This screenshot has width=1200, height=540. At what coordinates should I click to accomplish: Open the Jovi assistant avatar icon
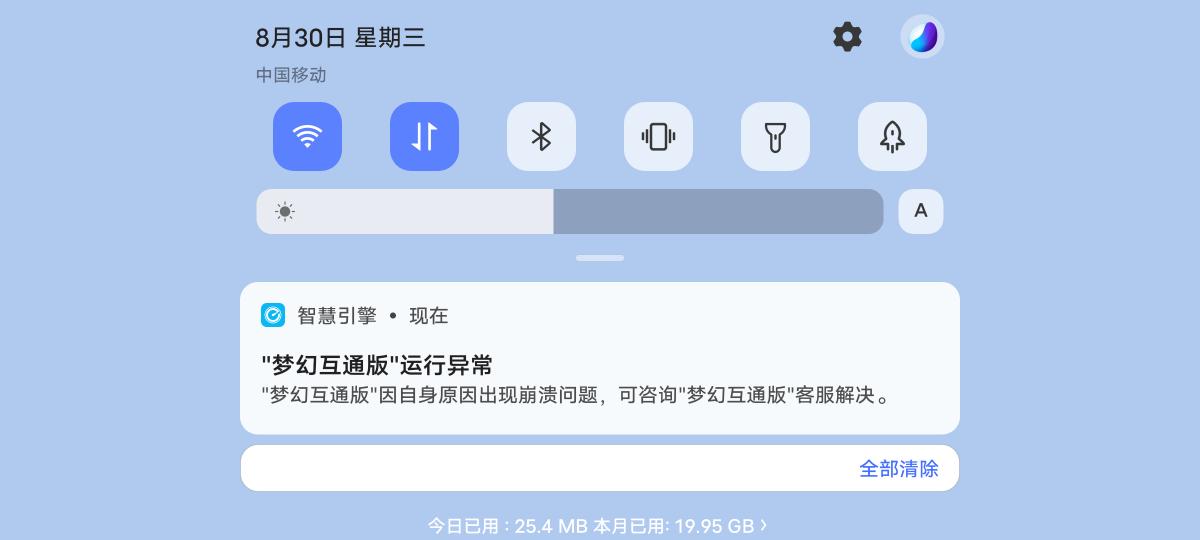[x=922, y=37]
